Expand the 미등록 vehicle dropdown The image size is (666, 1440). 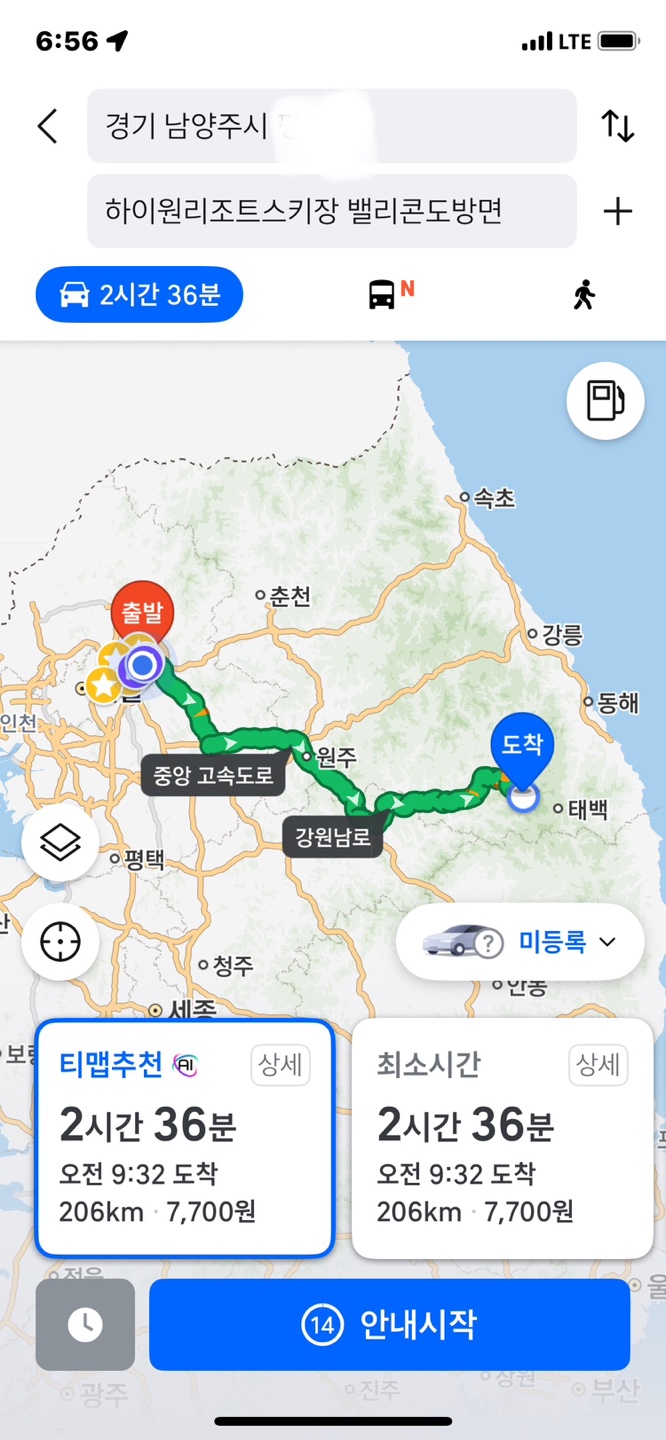click(x=520, y=942)
